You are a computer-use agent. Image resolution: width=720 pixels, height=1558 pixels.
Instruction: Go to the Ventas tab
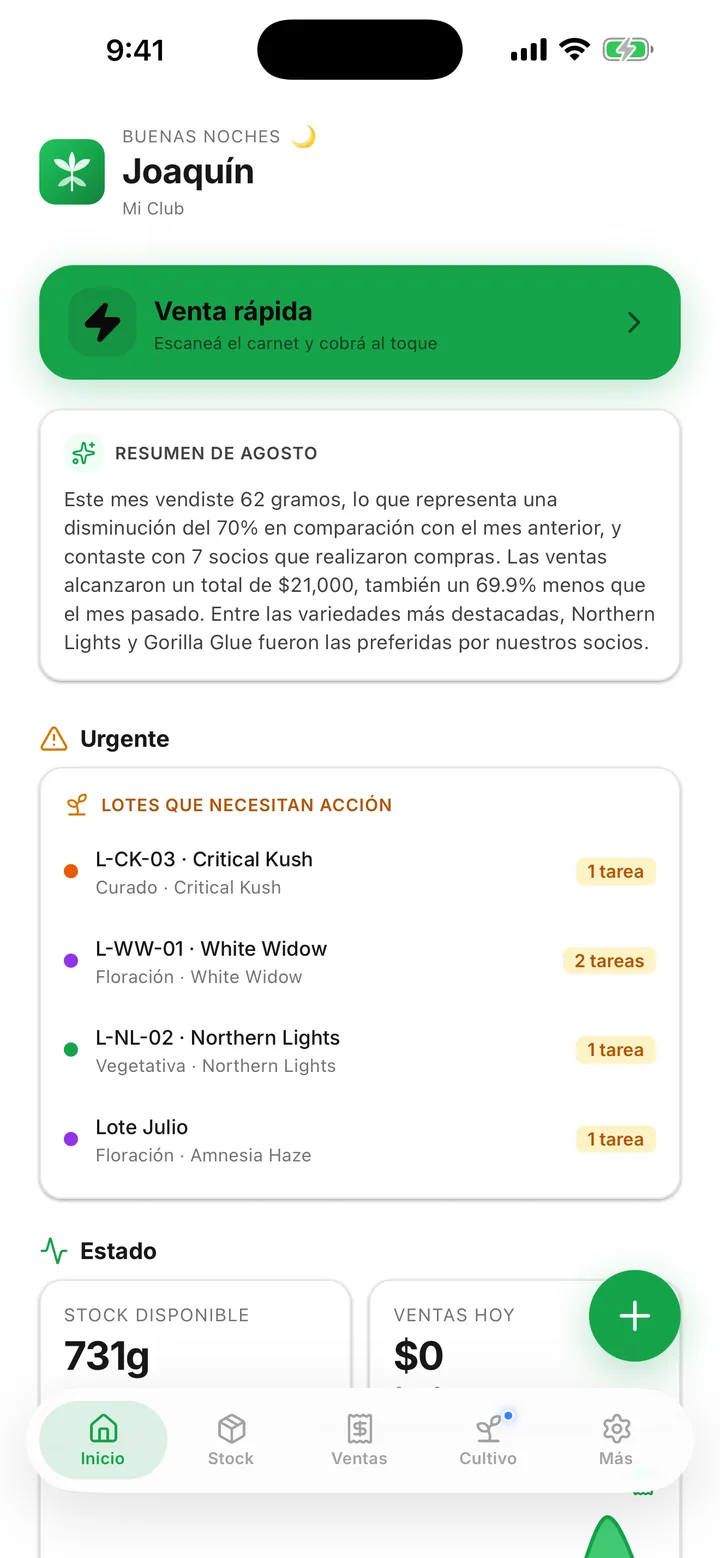[359, 1441]
